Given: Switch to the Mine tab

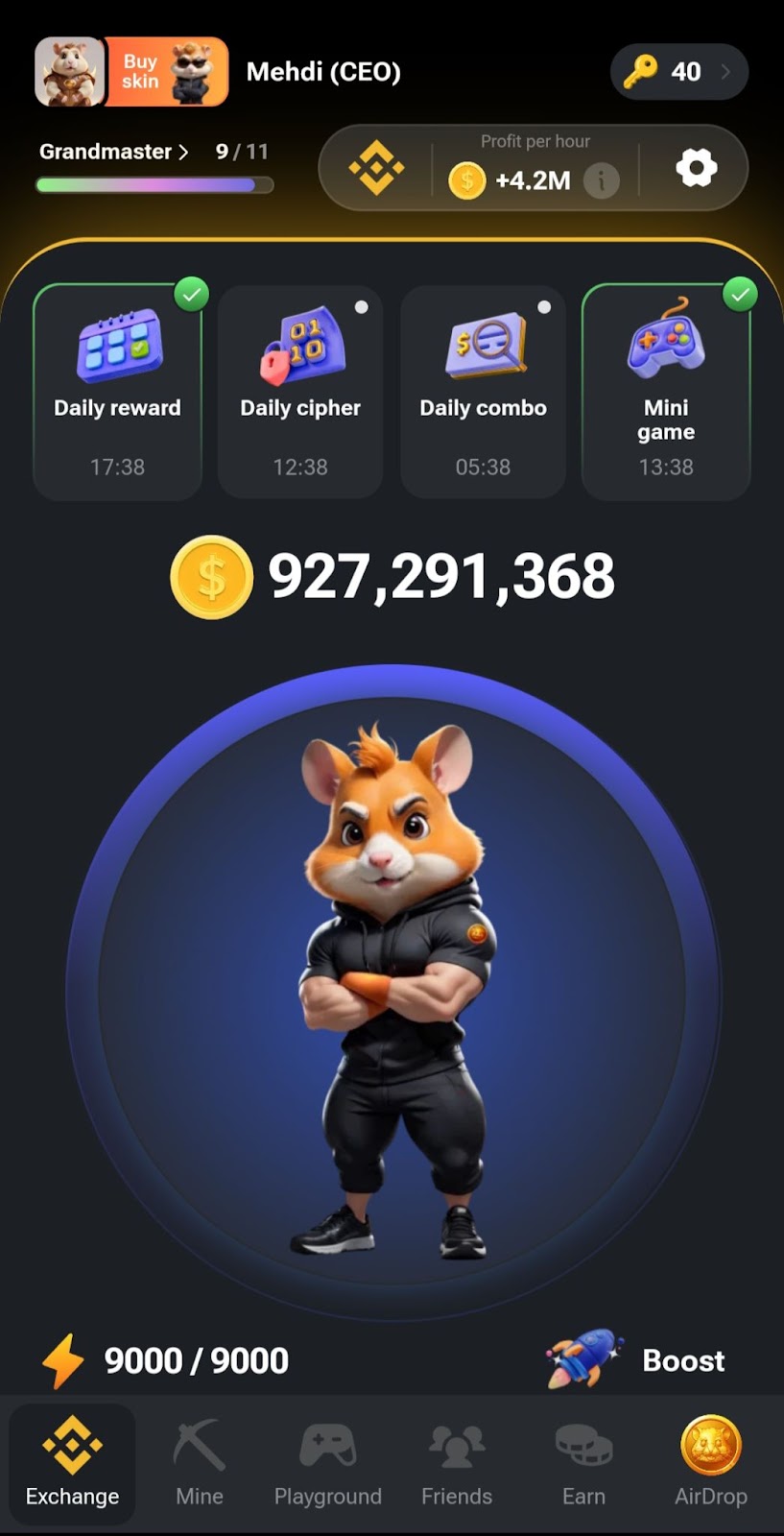Looking at the screenshot, I should [200, 1464].
